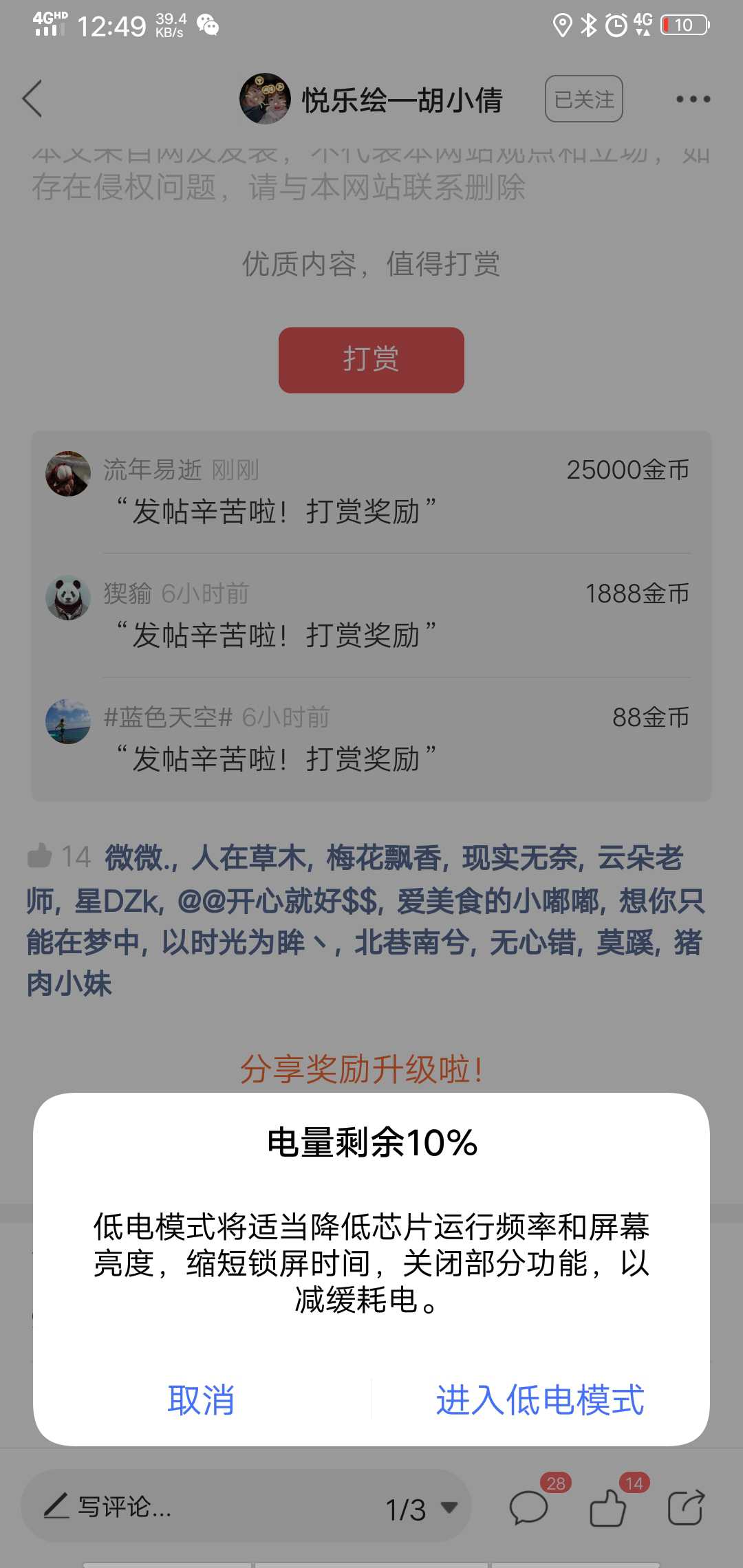Go back with the top-left arrow

[x=32, y=99]
